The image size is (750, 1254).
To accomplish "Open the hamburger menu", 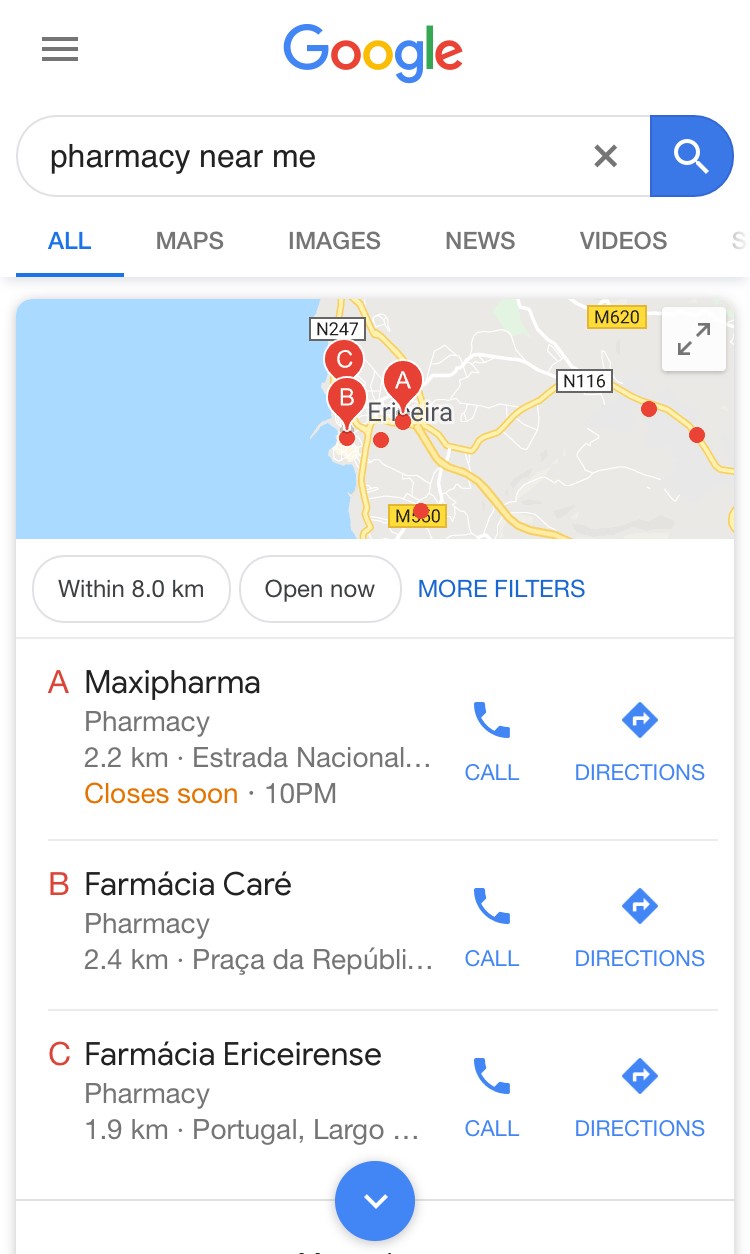I will tap(60, 49).
